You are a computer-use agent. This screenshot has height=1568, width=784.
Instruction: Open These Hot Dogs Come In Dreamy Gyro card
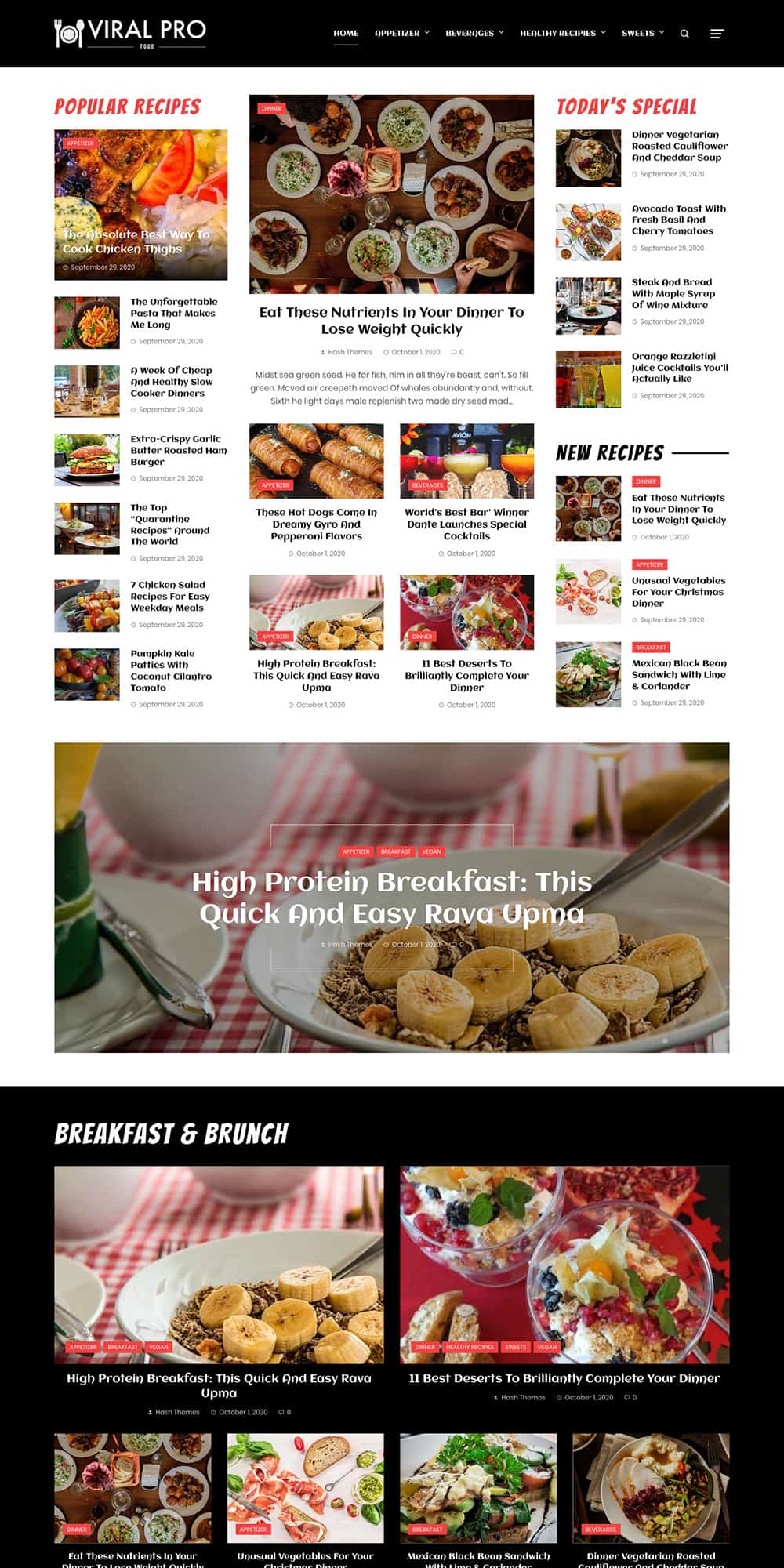(x=316, y=524)
